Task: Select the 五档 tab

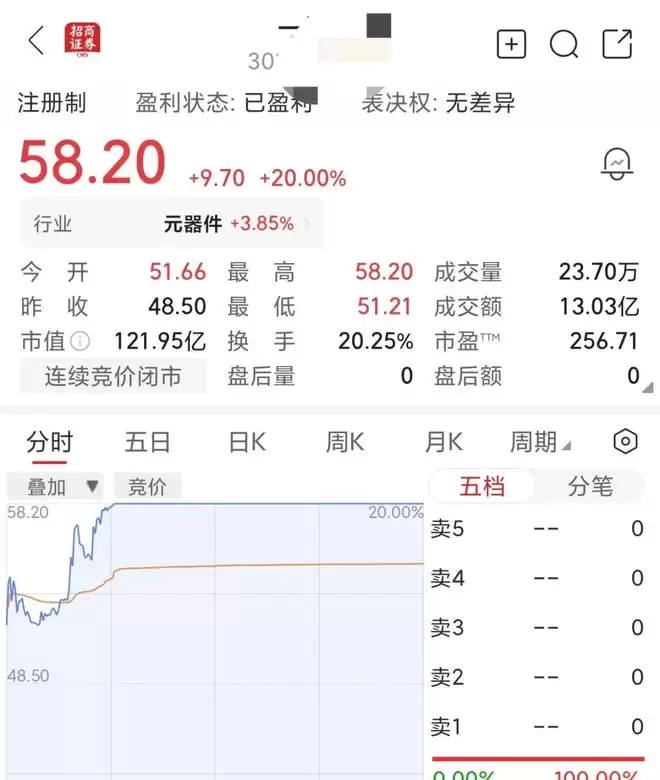Action: coord(482,486)
